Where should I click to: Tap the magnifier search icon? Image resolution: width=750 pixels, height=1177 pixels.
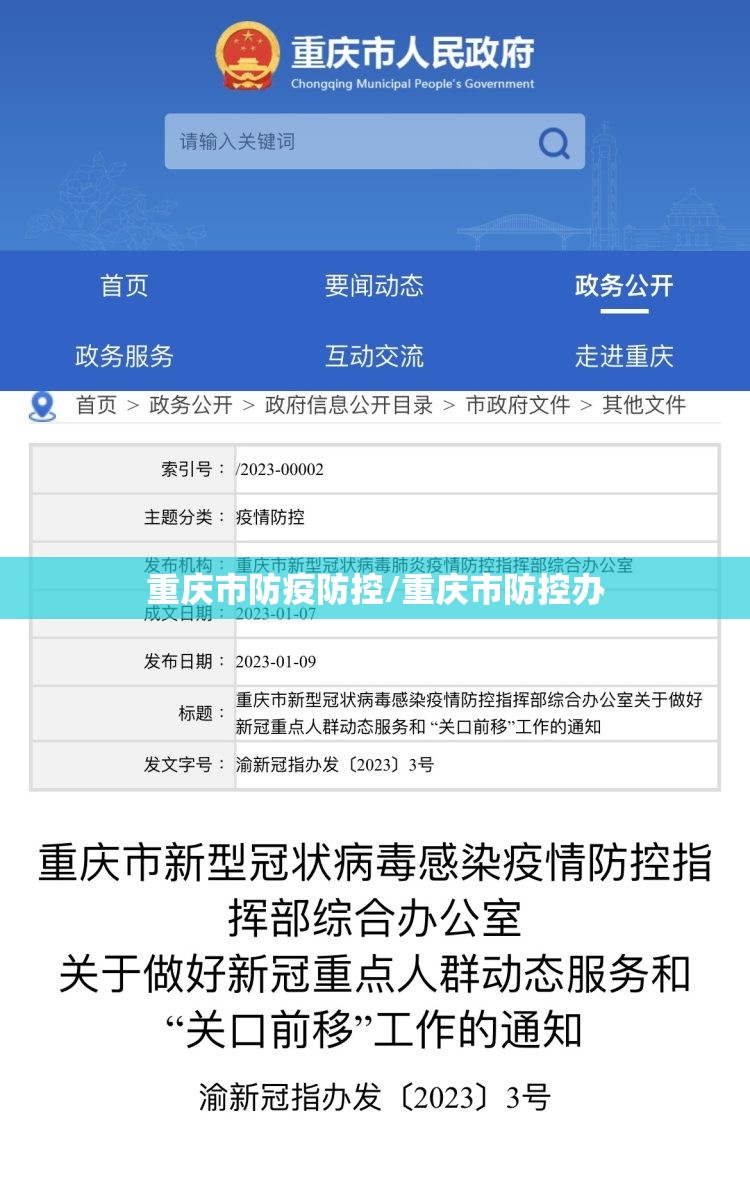pyautogui.click(x=554, y=143)
